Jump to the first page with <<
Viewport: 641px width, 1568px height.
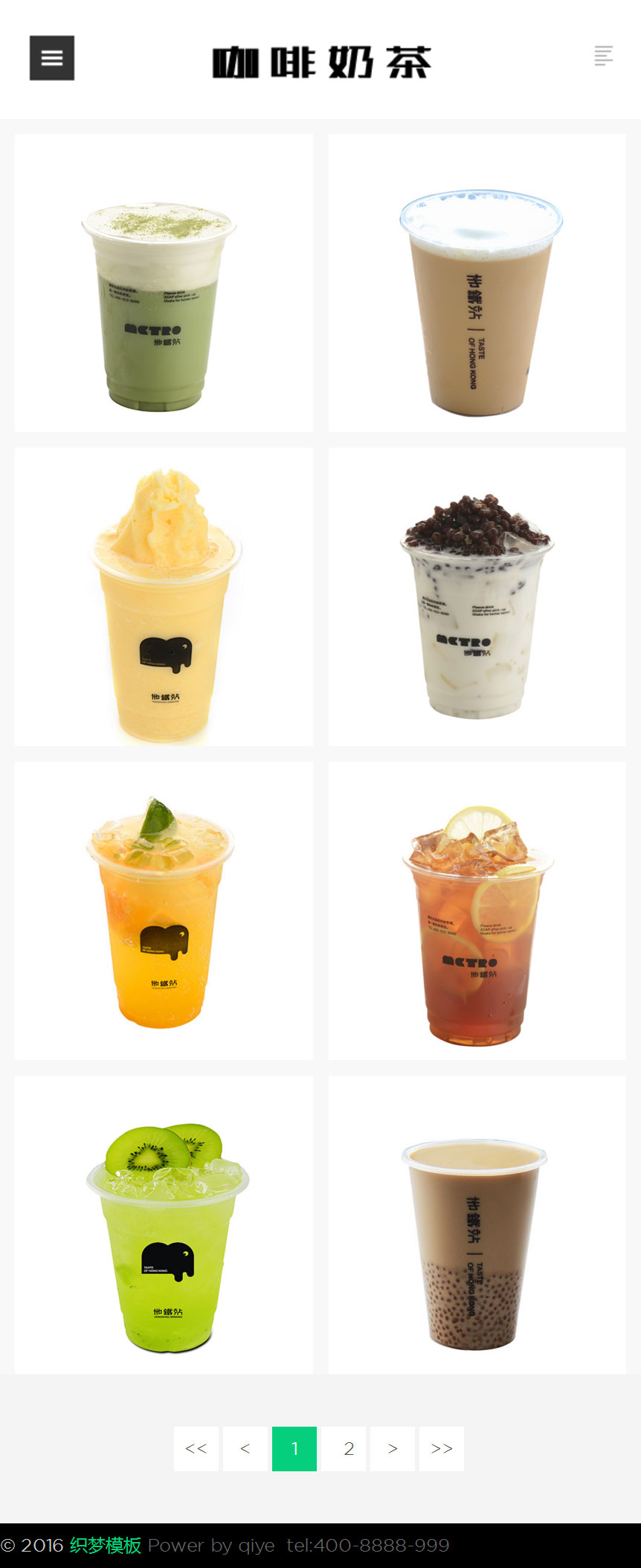[196, 1449]
